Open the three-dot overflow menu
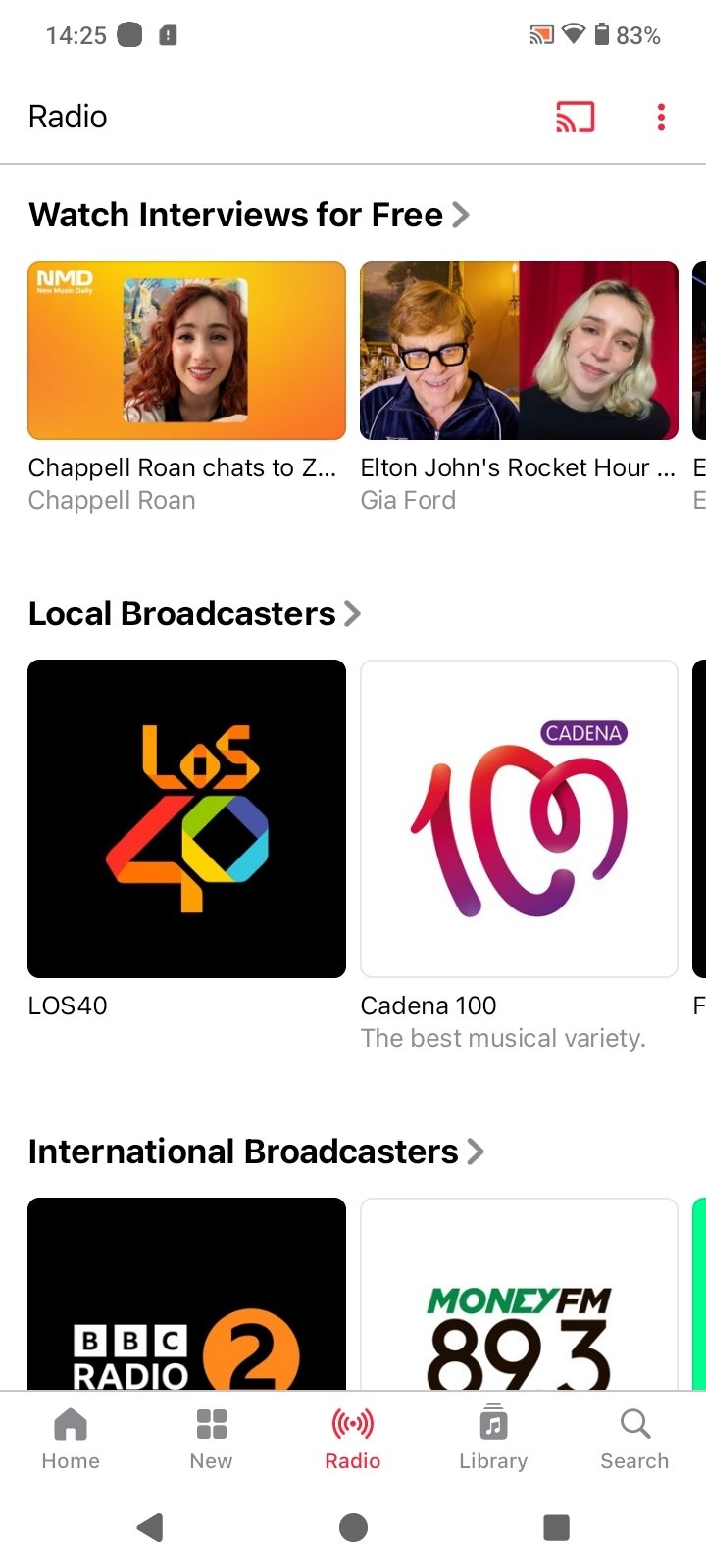 pyautogui.click(x=661, y=117)
